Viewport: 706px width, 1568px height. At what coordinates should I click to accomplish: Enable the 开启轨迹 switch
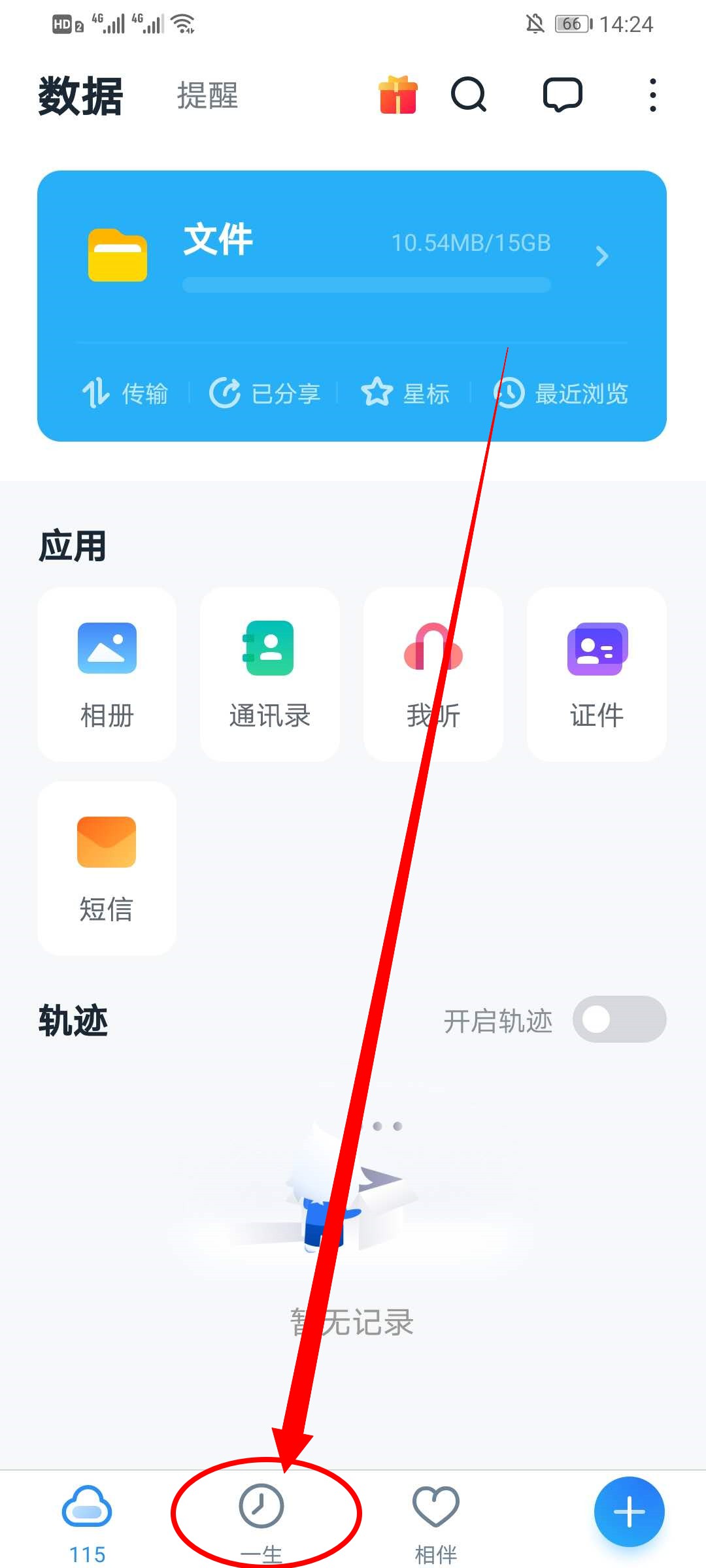pos(618,1019)
